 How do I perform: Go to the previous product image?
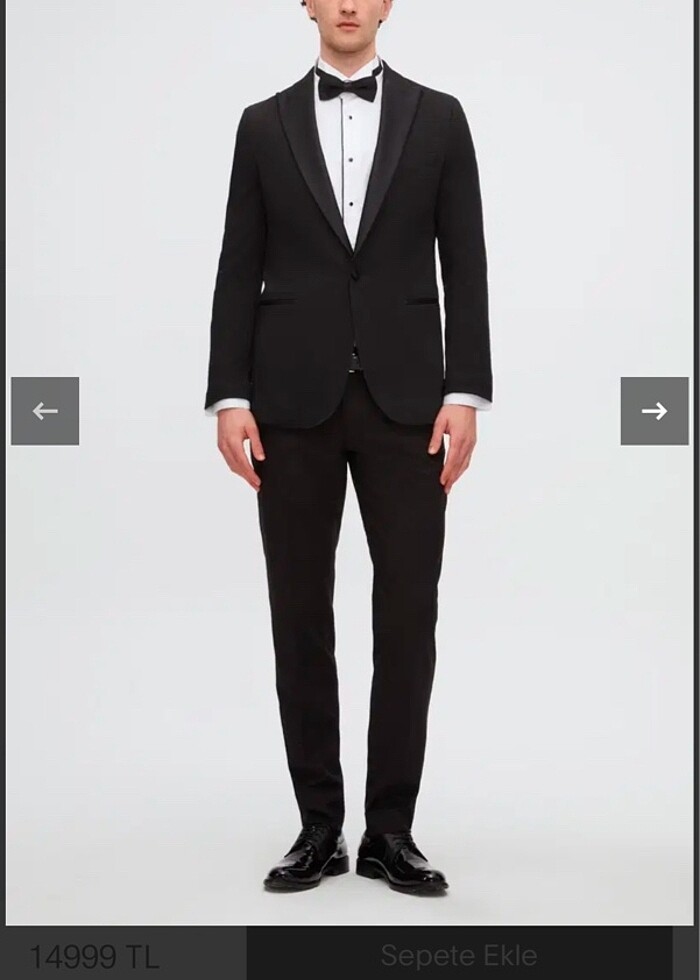[x=45, y=411]
